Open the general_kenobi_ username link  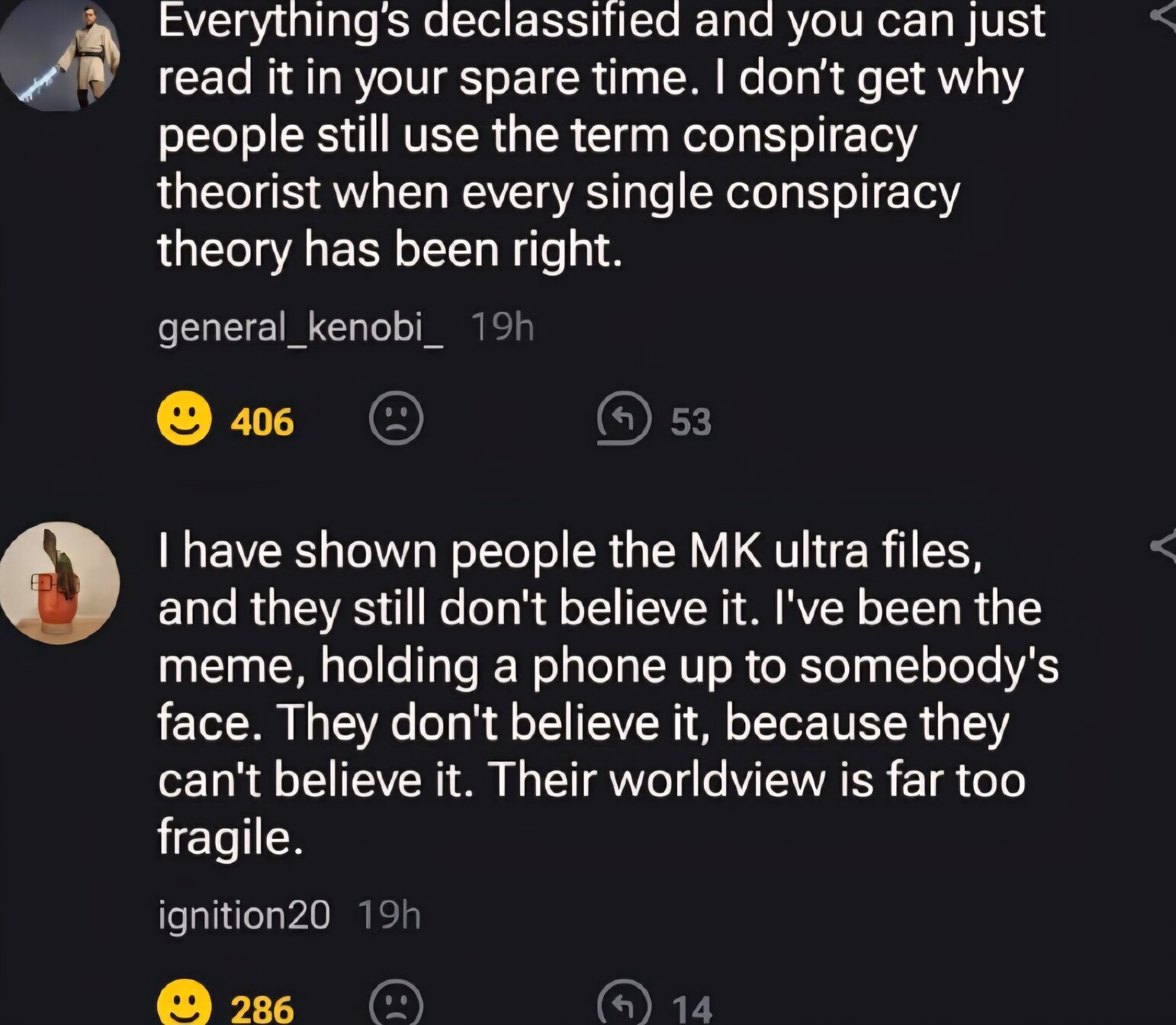pos(300,328)
